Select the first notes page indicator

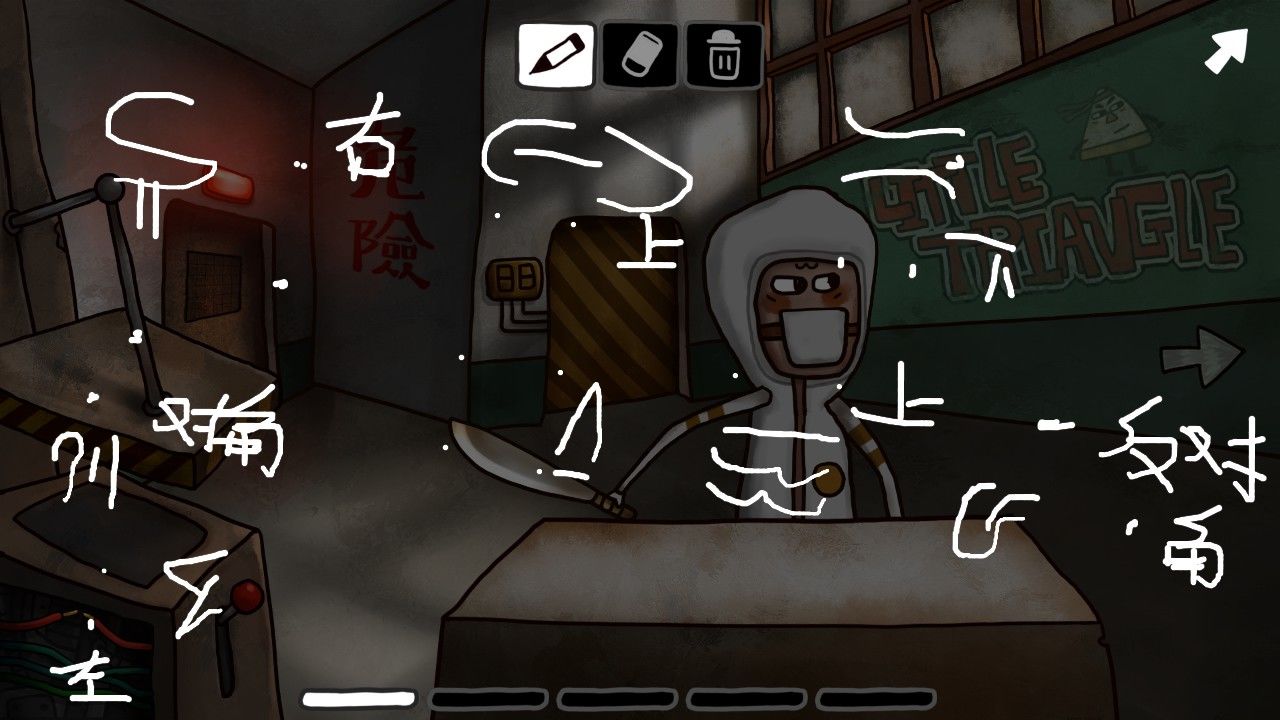359,698
